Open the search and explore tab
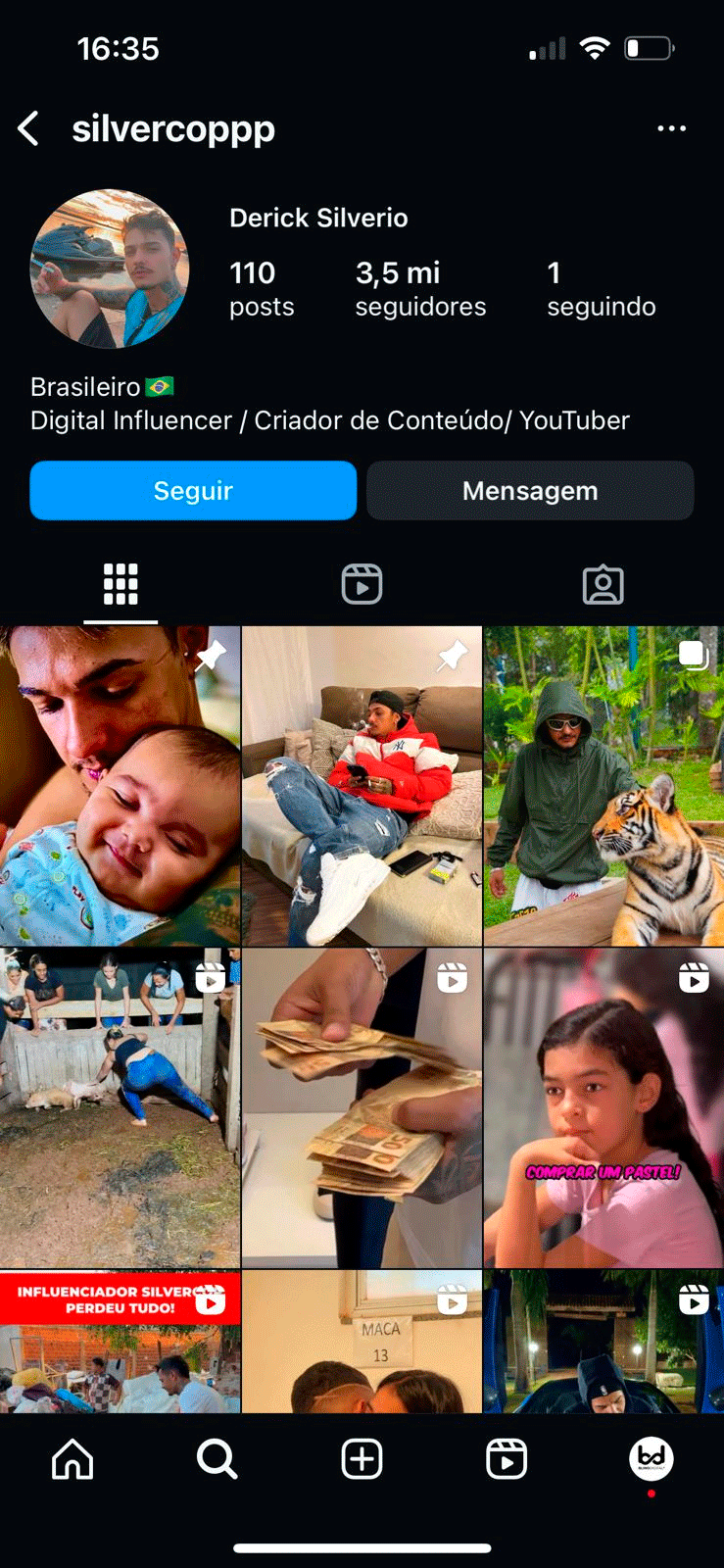 [217, 1459]
